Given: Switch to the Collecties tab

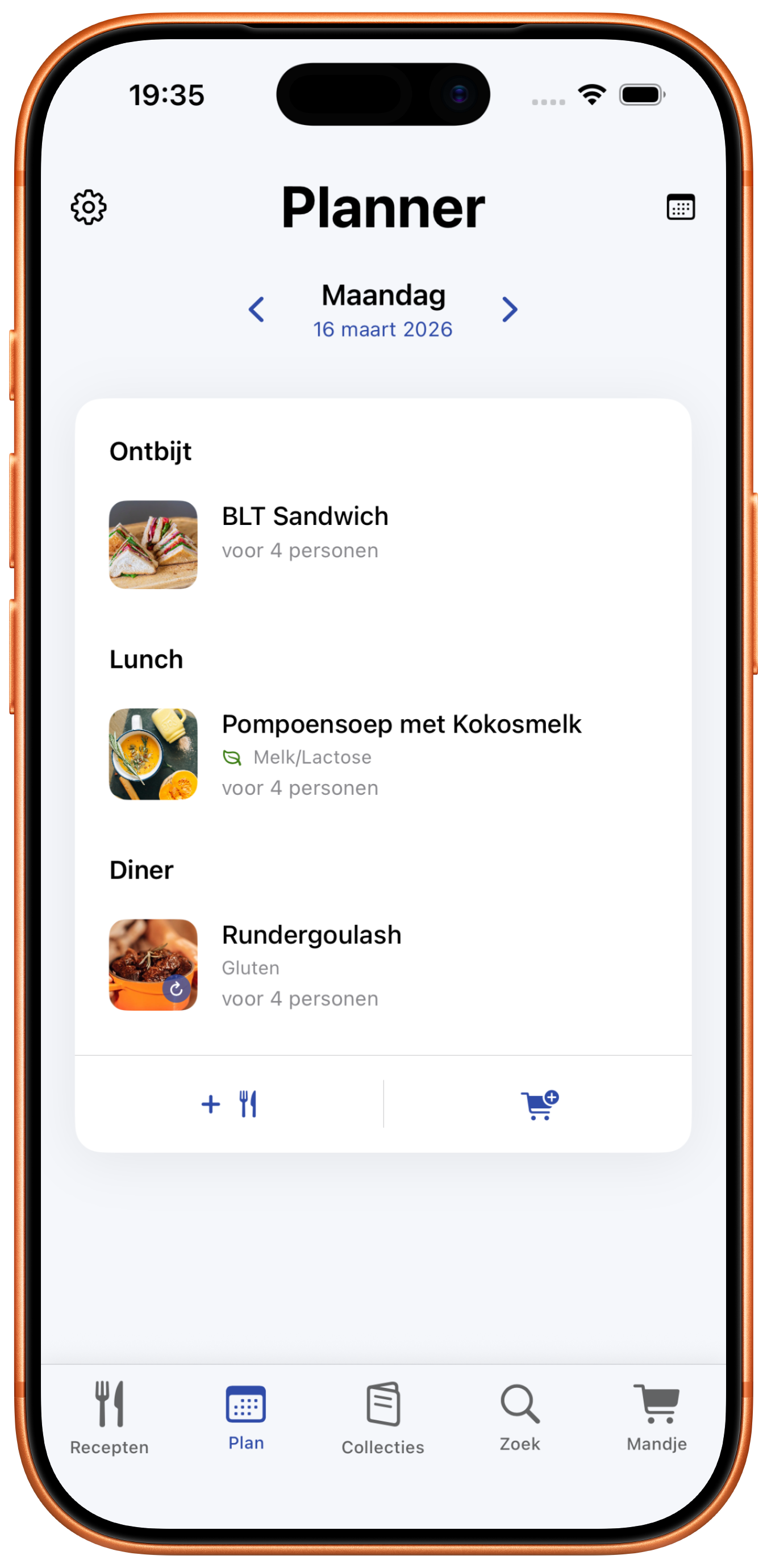Looking at the screenshot, I should click(x=383, y=1417).
